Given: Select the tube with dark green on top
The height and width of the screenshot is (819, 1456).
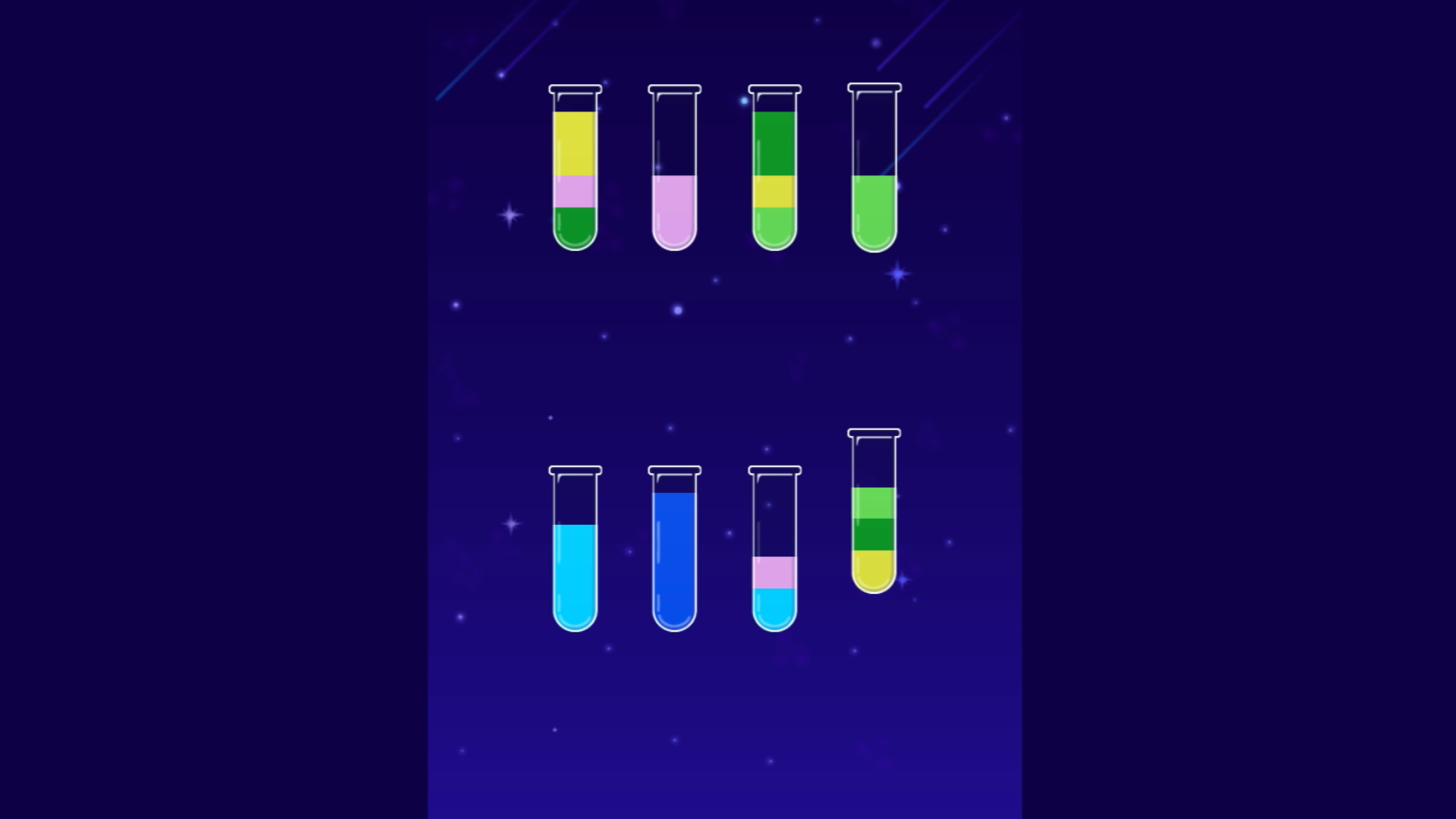Looking at the screenshot, I should click(x=774, y=168).
